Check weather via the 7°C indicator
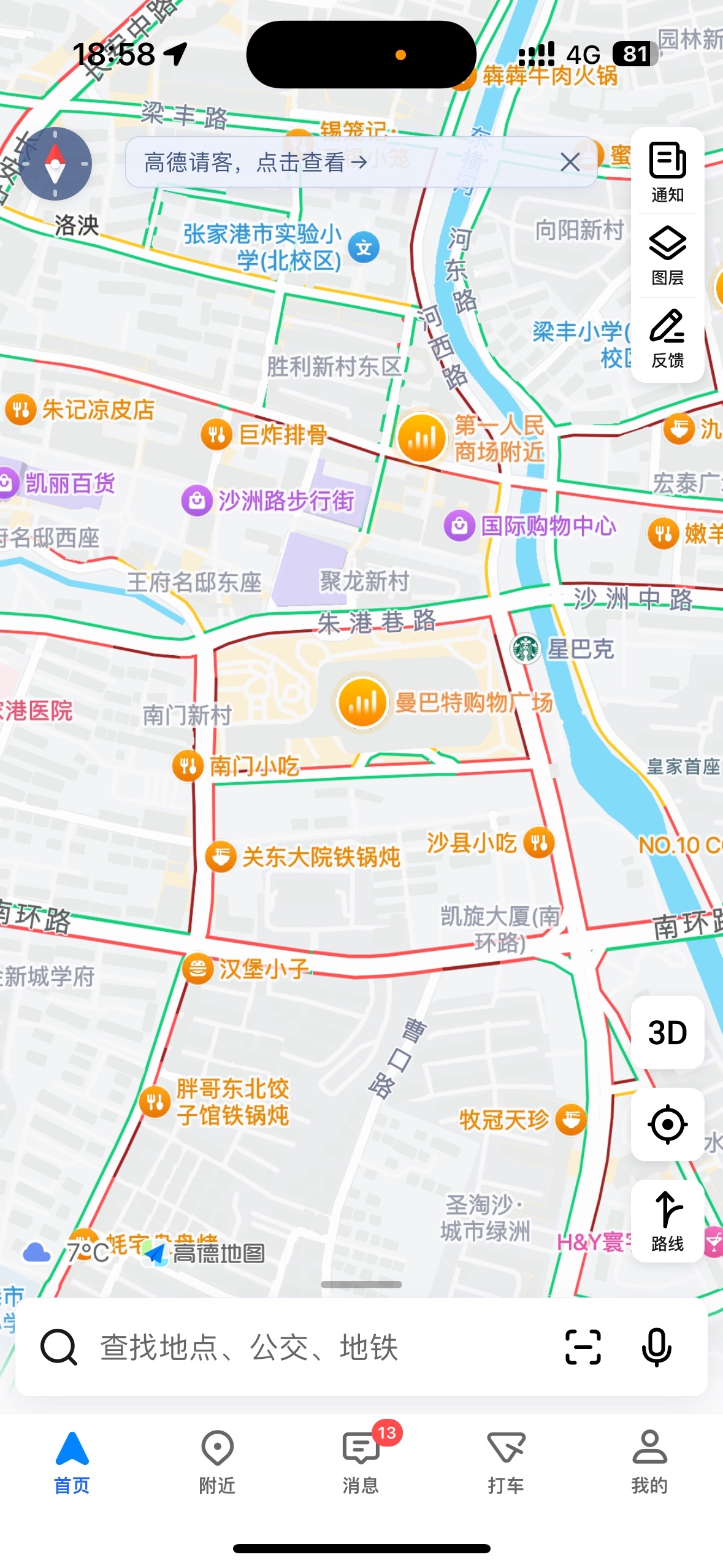 67,1253
